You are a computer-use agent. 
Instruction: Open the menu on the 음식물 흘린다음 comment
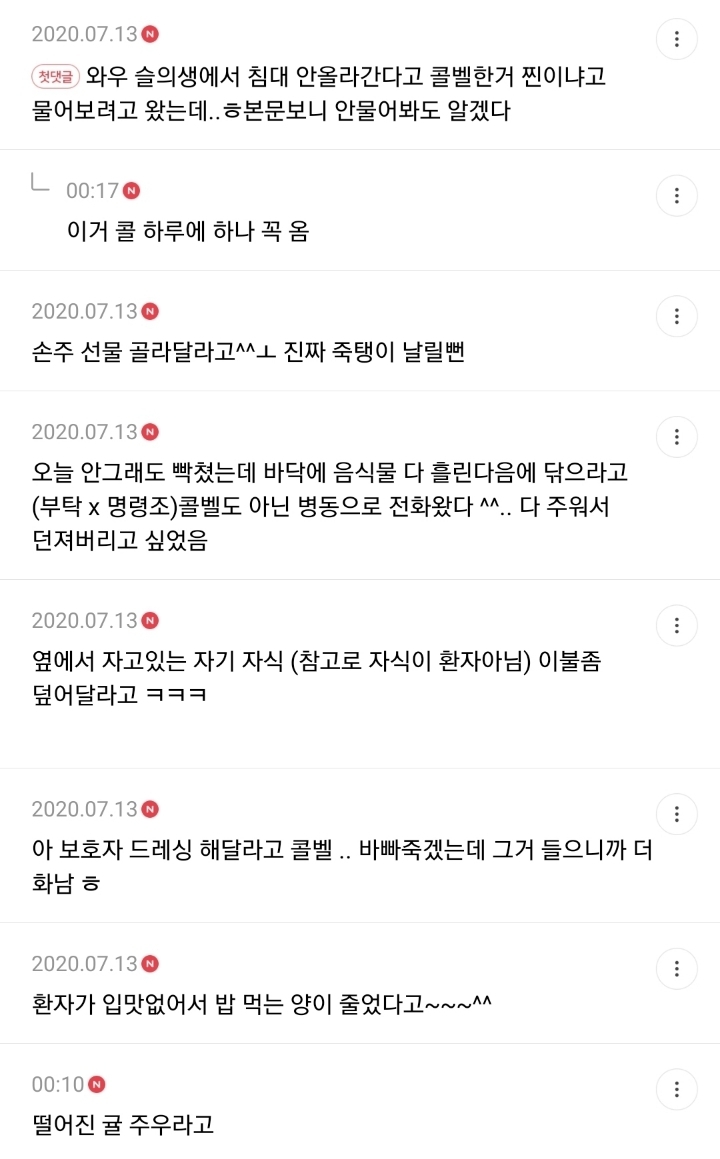pos(677,437)
